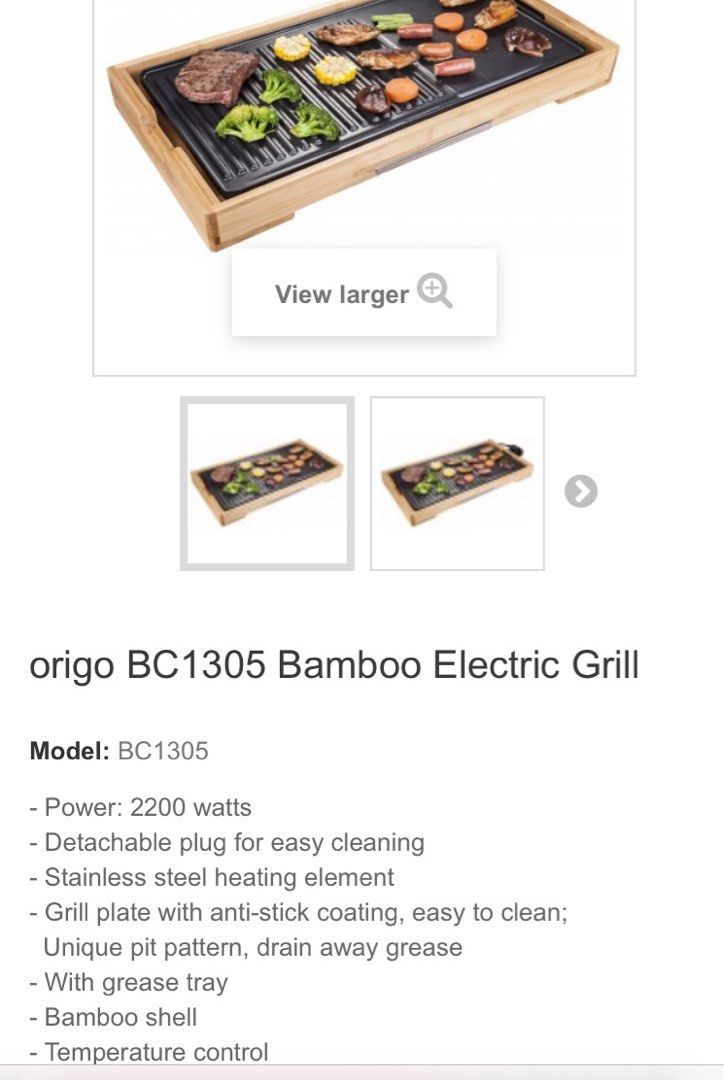Open the View larger image viewer

[x=363, y=293]
